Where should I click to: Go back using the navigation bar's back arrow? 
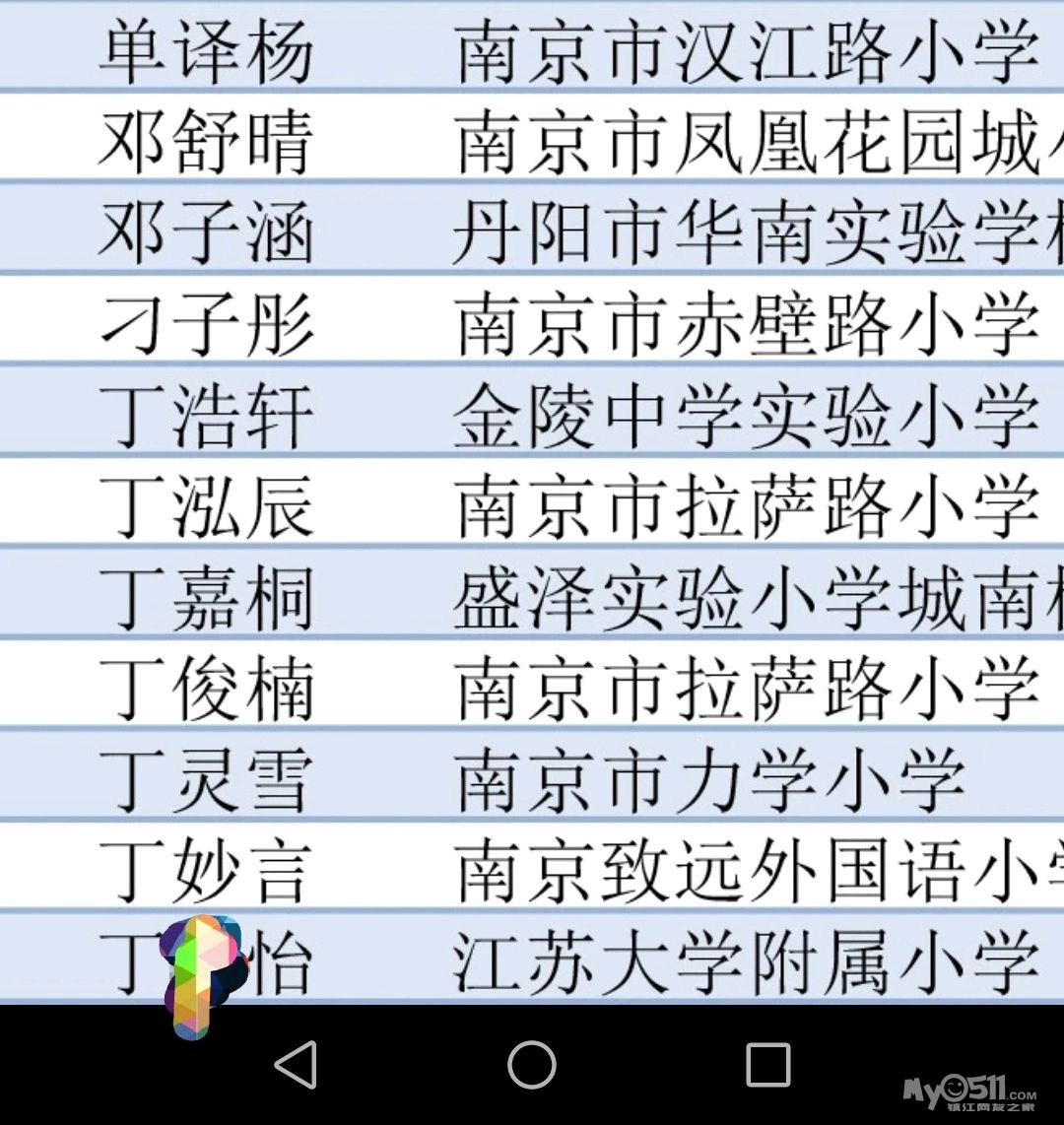point(296,1064)
